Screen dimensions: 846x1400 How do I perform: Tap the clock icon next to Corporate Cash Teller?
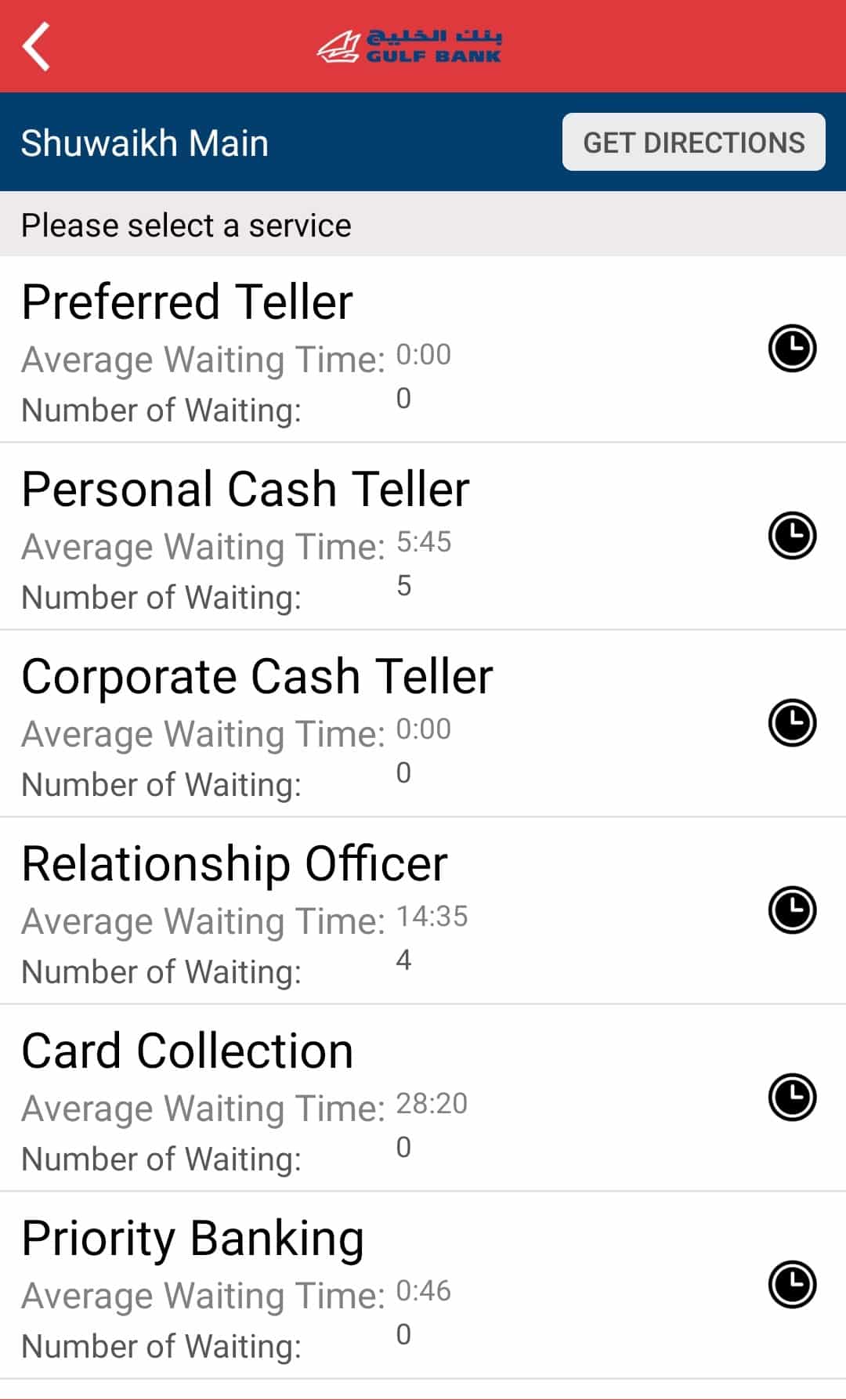[792, 723]
